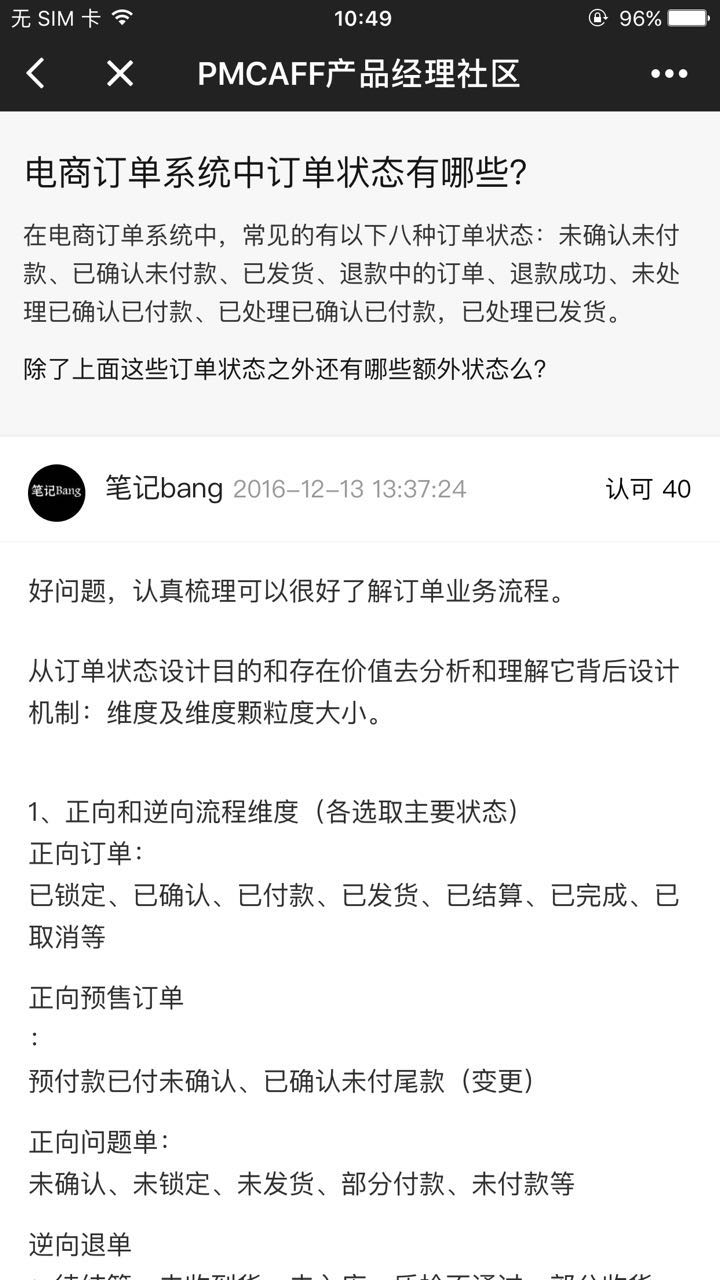View 笔记bang's profile avatar

pos(57,492)
